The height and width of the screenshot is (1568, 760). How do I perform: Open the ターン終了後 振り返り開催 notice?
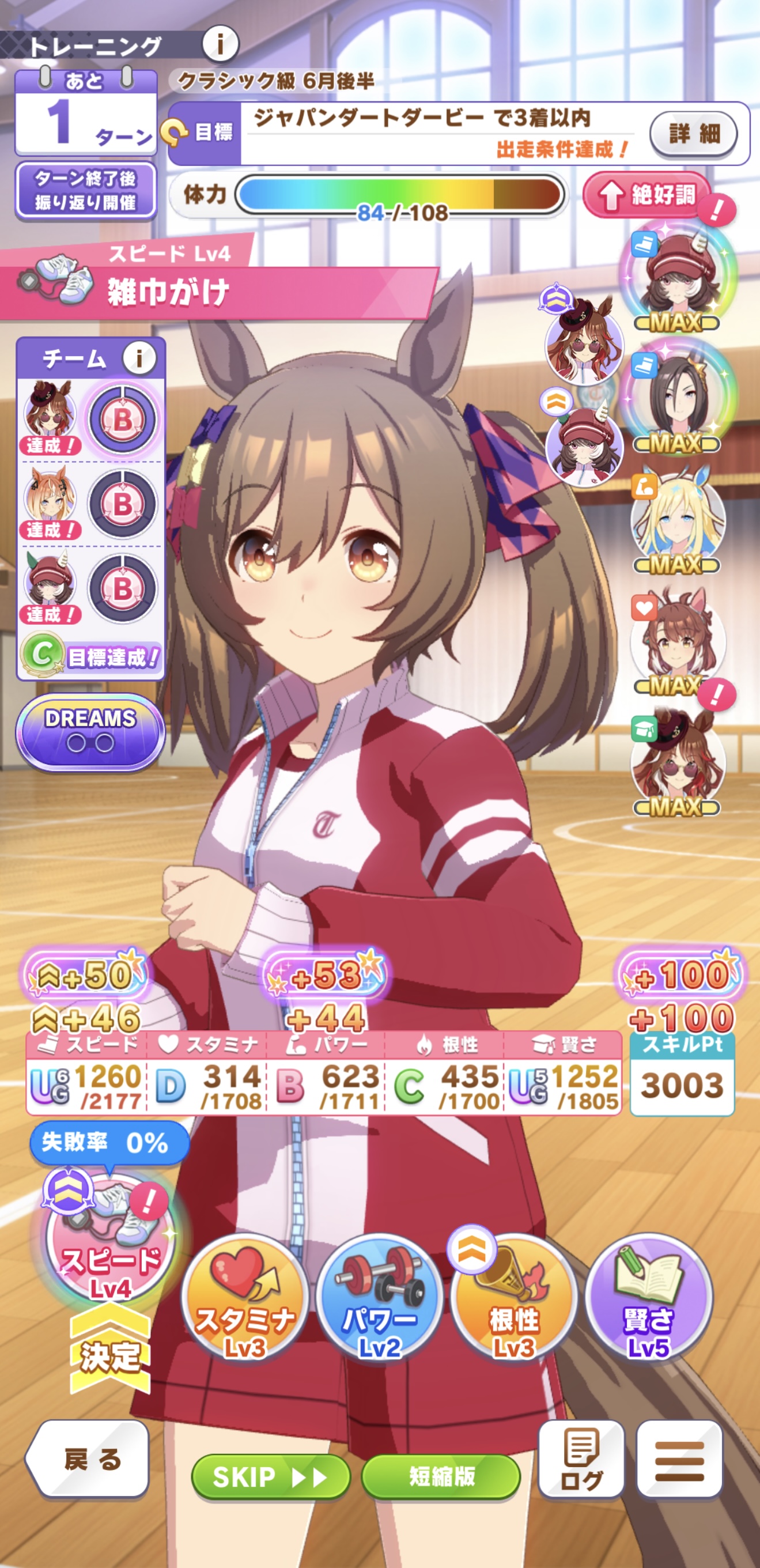[85, 191]
